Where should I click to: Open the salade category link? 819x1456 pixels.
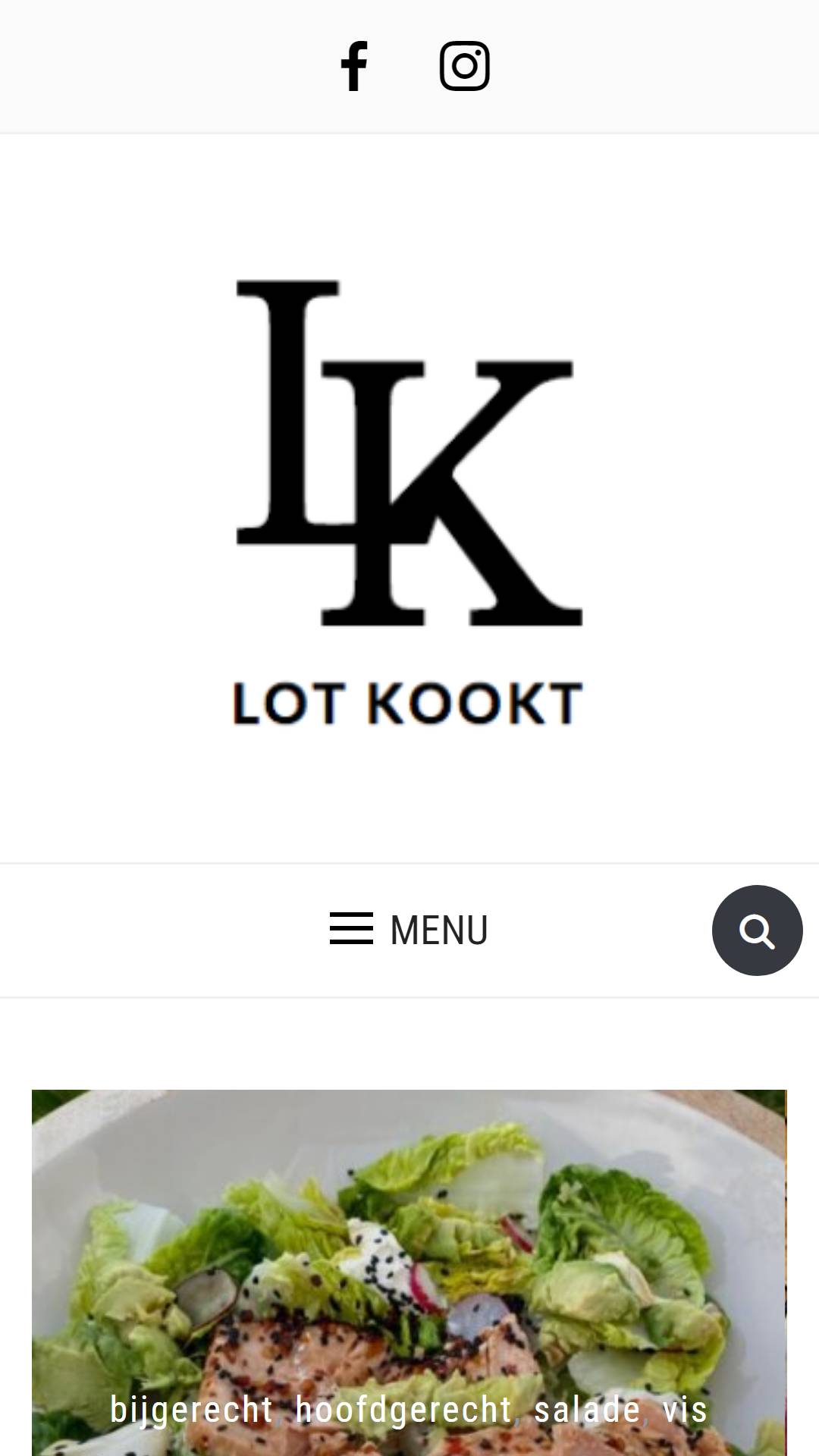(588, 1410)
